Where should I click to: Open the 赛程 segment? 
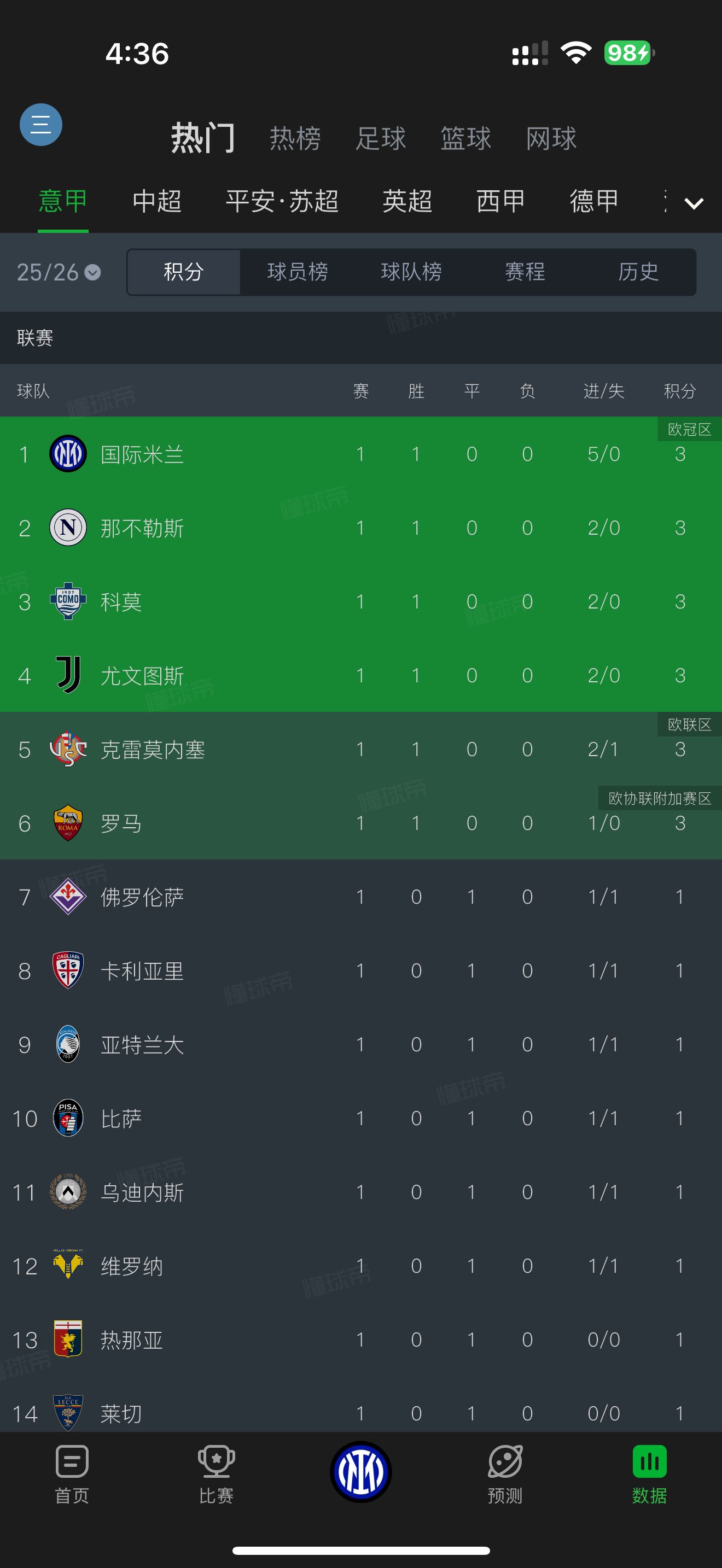(525, 272)
